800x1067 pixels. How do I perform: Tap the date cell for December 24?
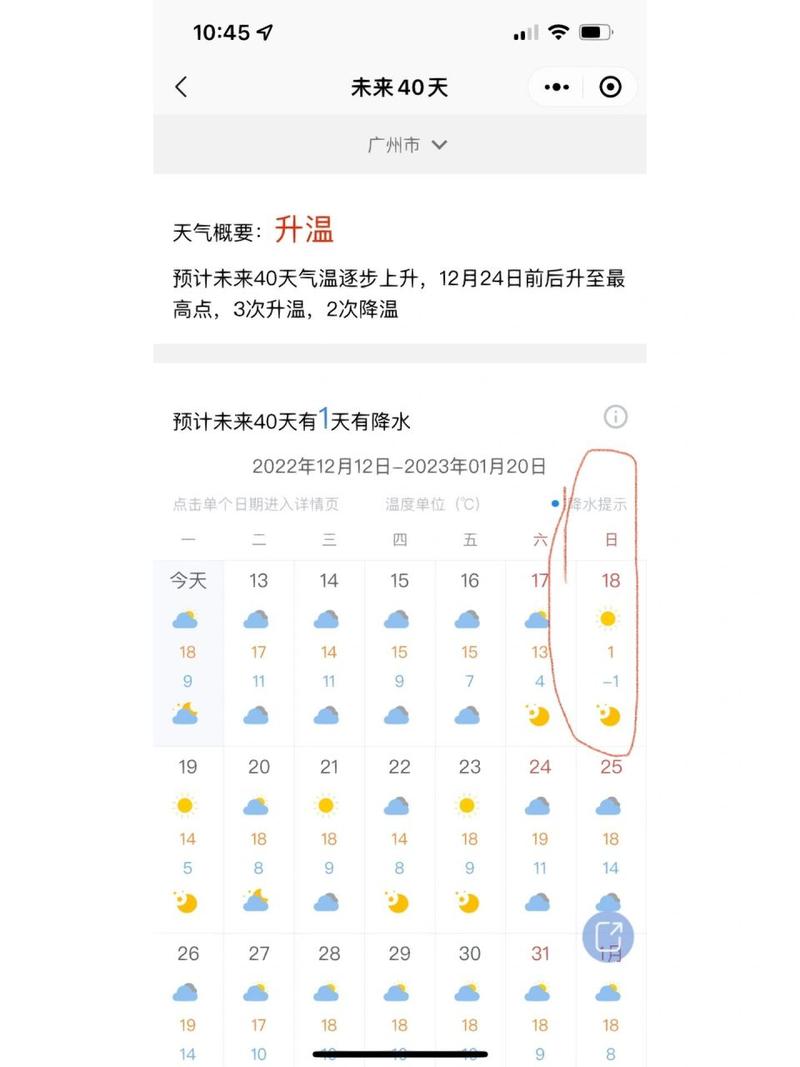[x=539, y=768]
